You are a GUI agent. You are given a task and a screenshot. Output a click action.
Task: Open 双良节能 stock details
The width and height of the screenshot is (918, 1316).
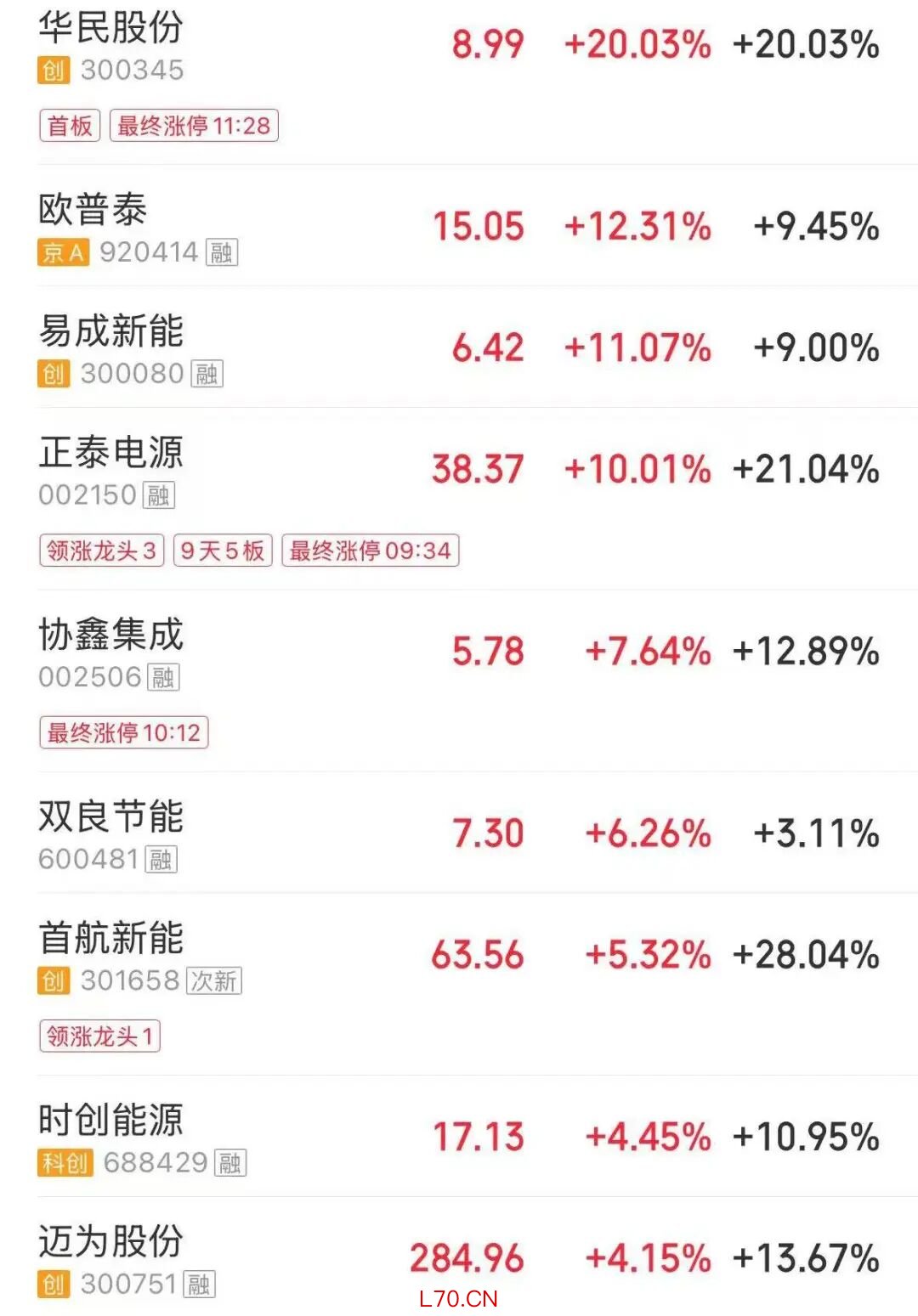click(111, 817)
